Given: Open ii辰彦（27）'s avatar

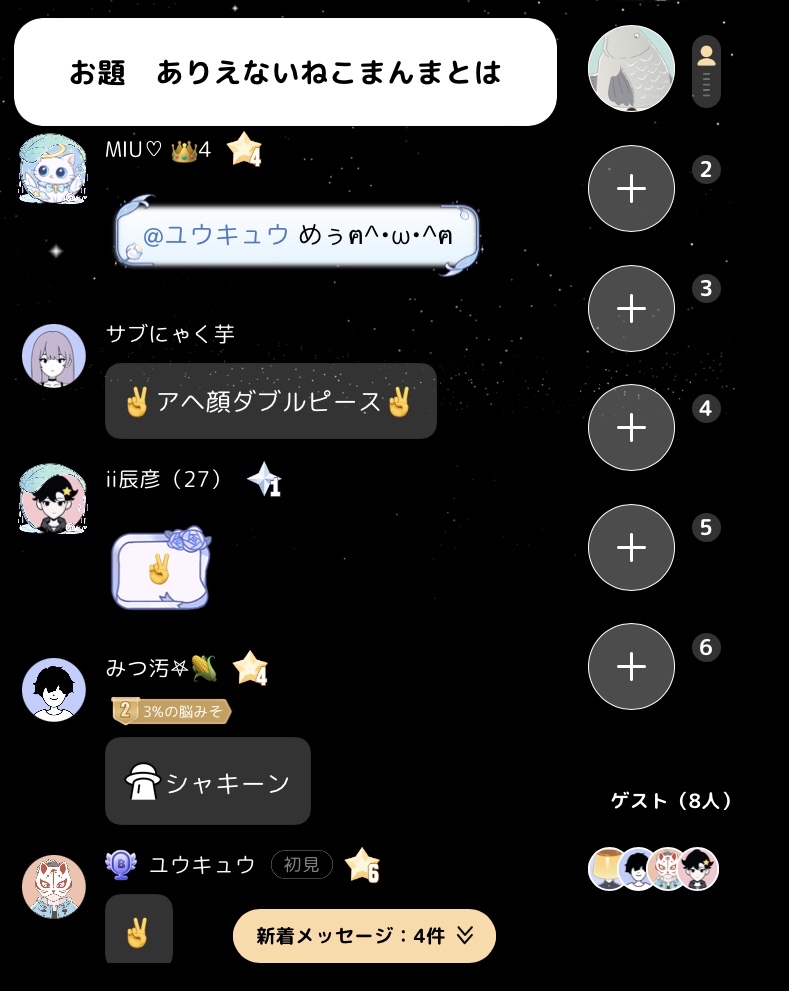Looking at the screenshot, I should 53,497.
